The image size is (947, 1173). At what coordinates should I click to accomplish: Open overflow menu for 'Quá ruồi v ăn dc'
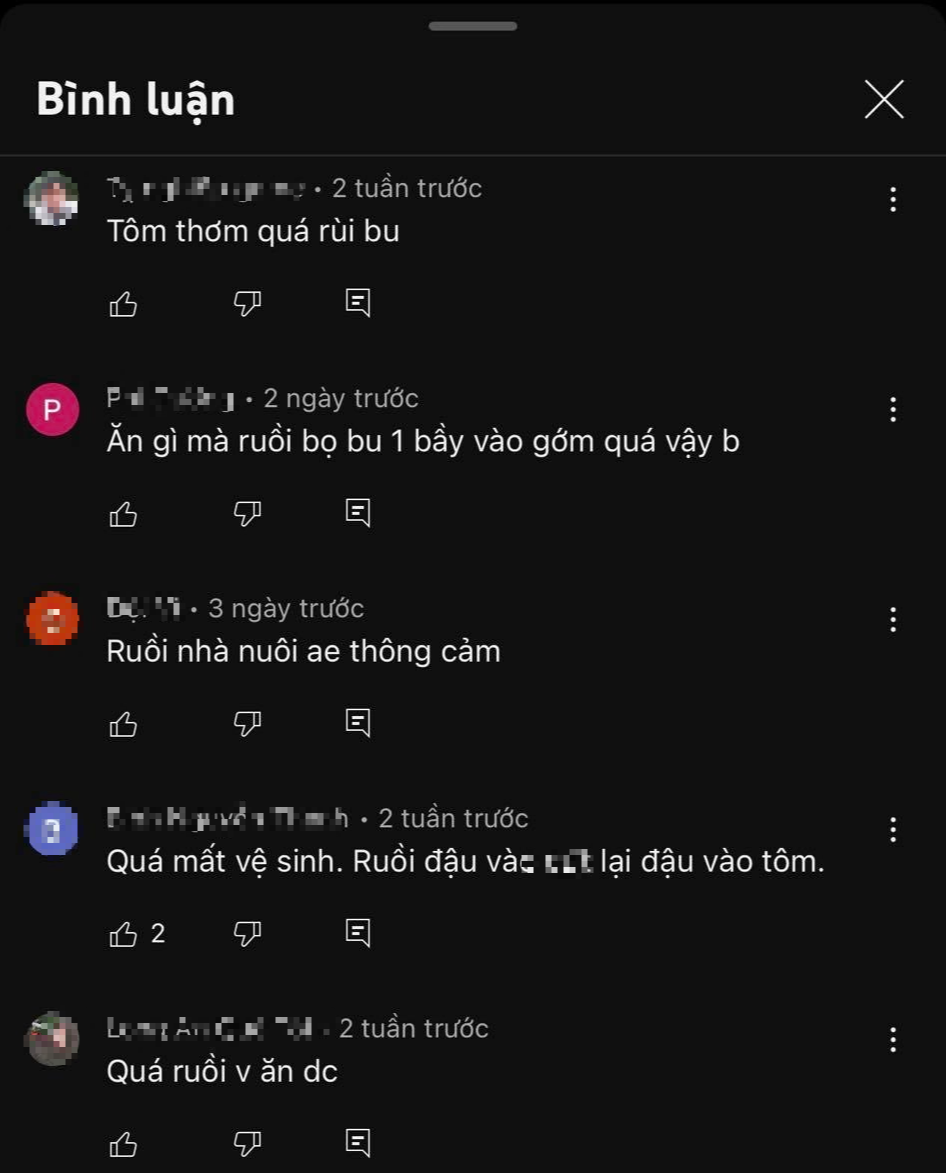[893, 1039]
